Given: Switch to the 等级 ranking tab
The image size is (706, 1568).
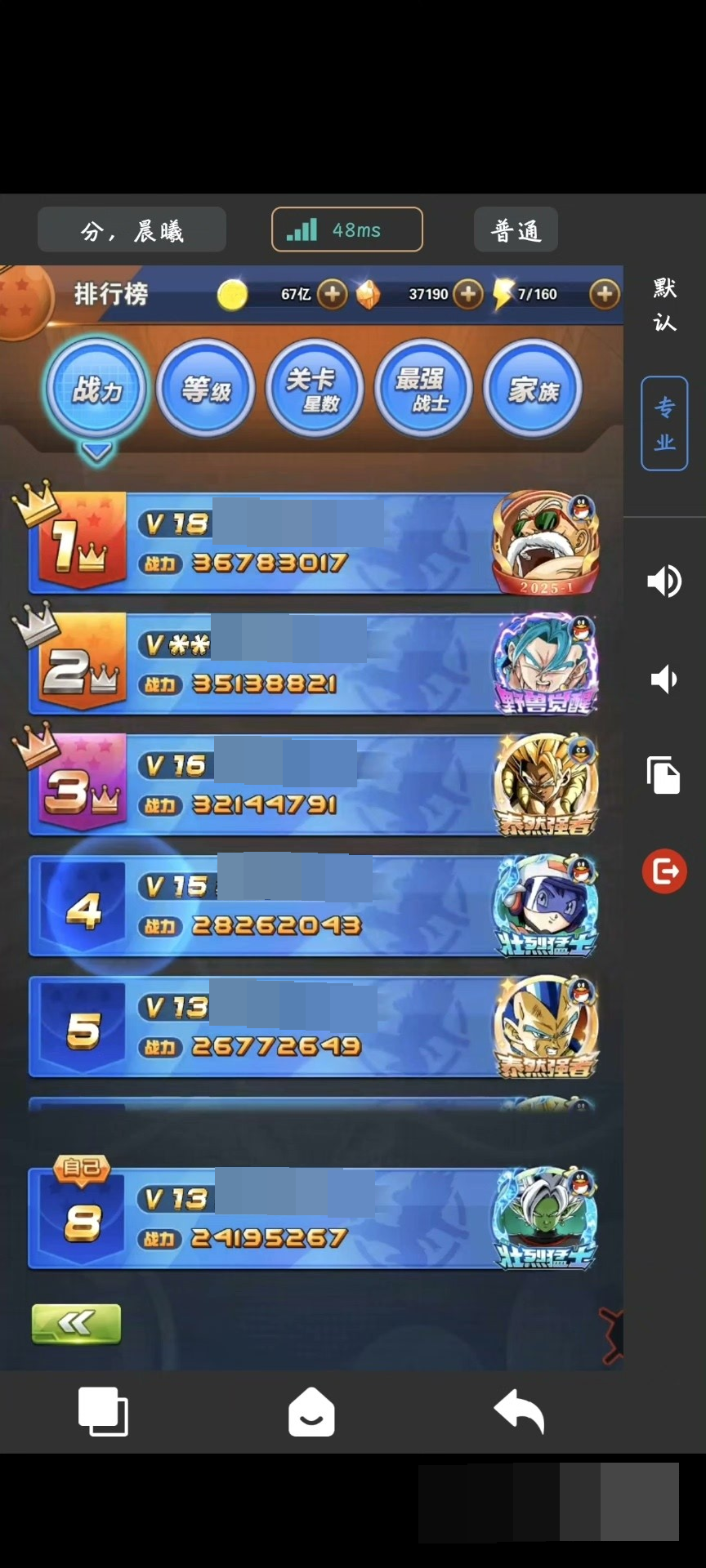Looking at the screenshot, I should [205, 390].
